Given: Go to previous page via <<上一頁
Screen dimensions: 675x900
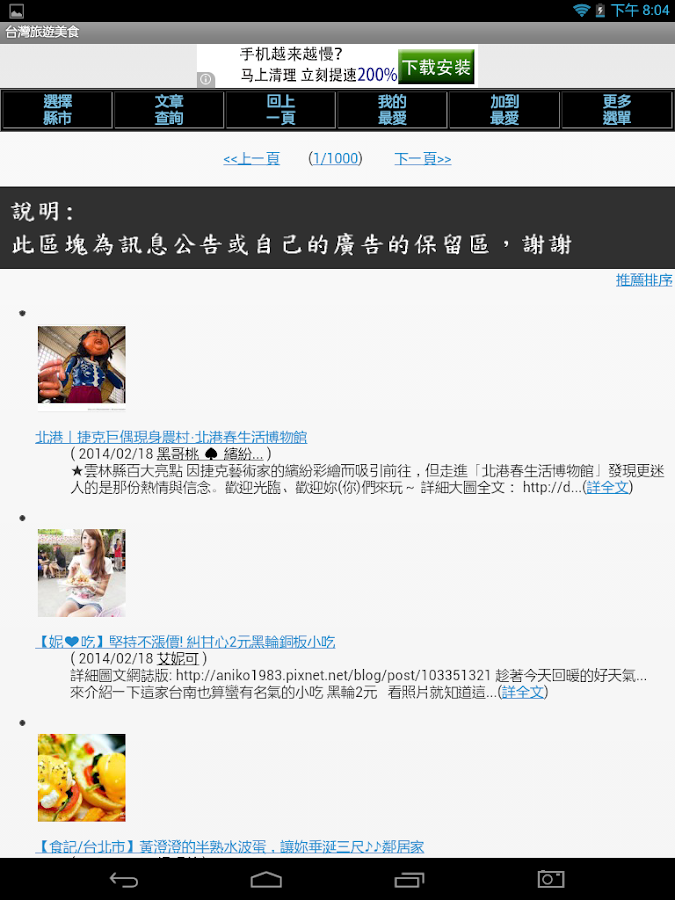Looking at the screenshot, I should point(251,159).
